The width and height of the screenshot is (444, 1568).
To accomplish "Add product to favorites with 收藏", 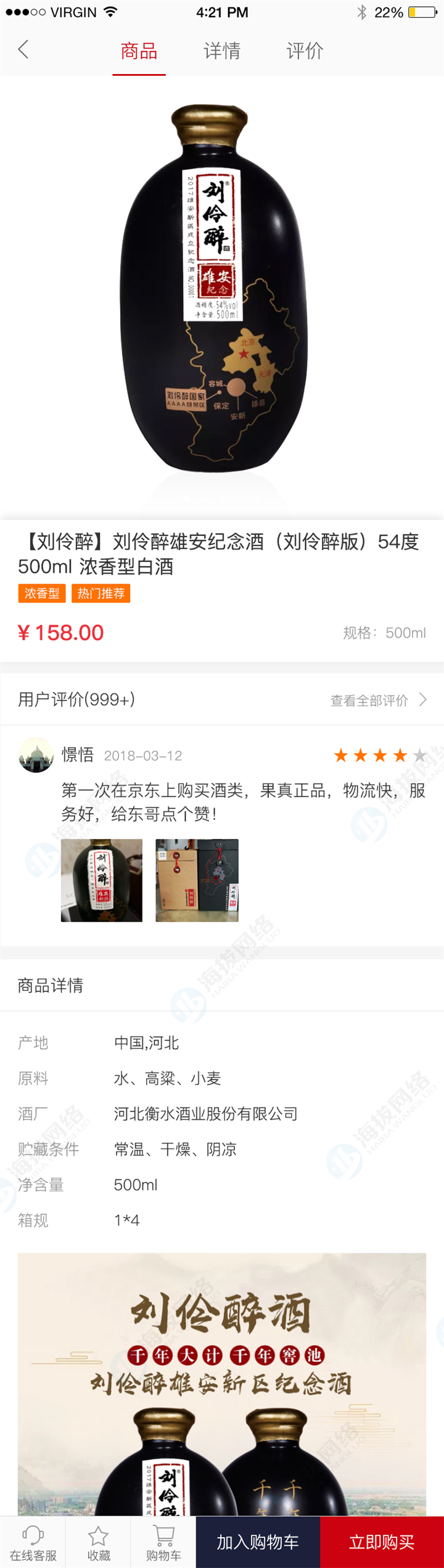I will click(x=98, y=1543).
